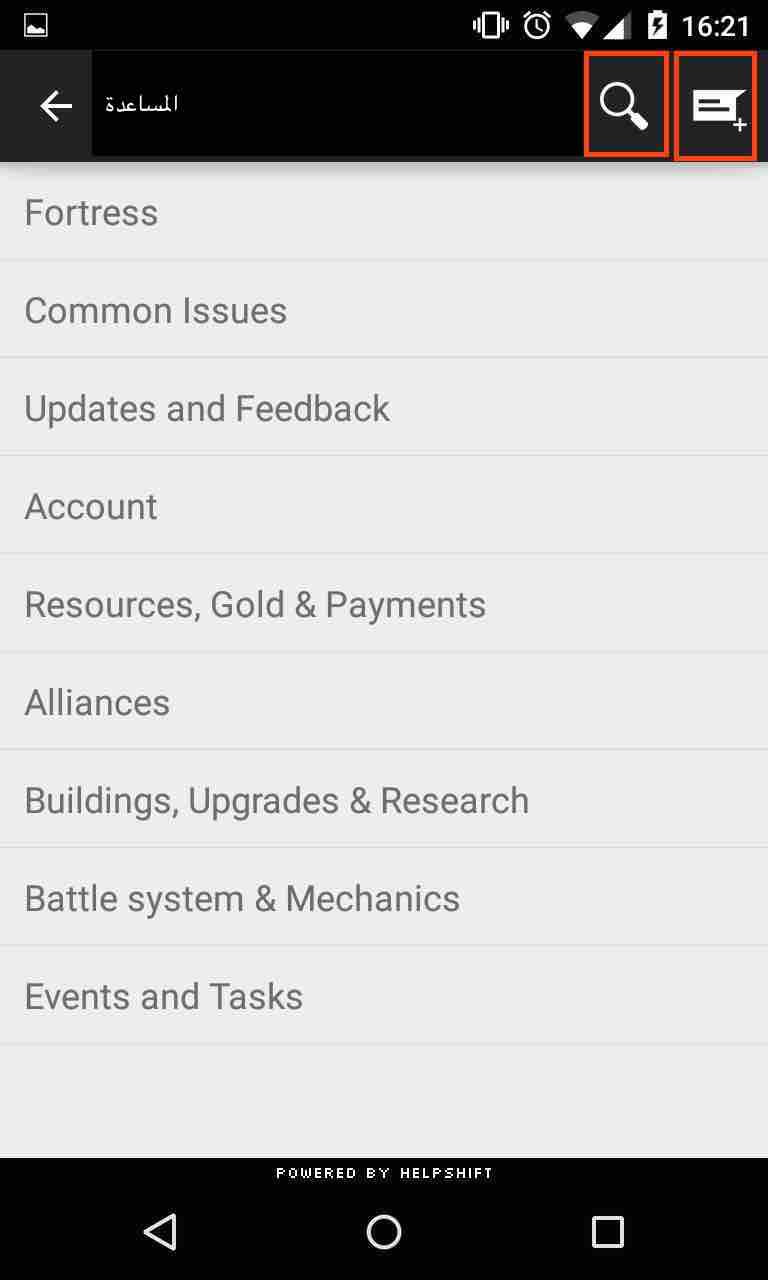Open the recent apps overview
The width and height of the screenshot is (768, 1280).
[607, 1231]
